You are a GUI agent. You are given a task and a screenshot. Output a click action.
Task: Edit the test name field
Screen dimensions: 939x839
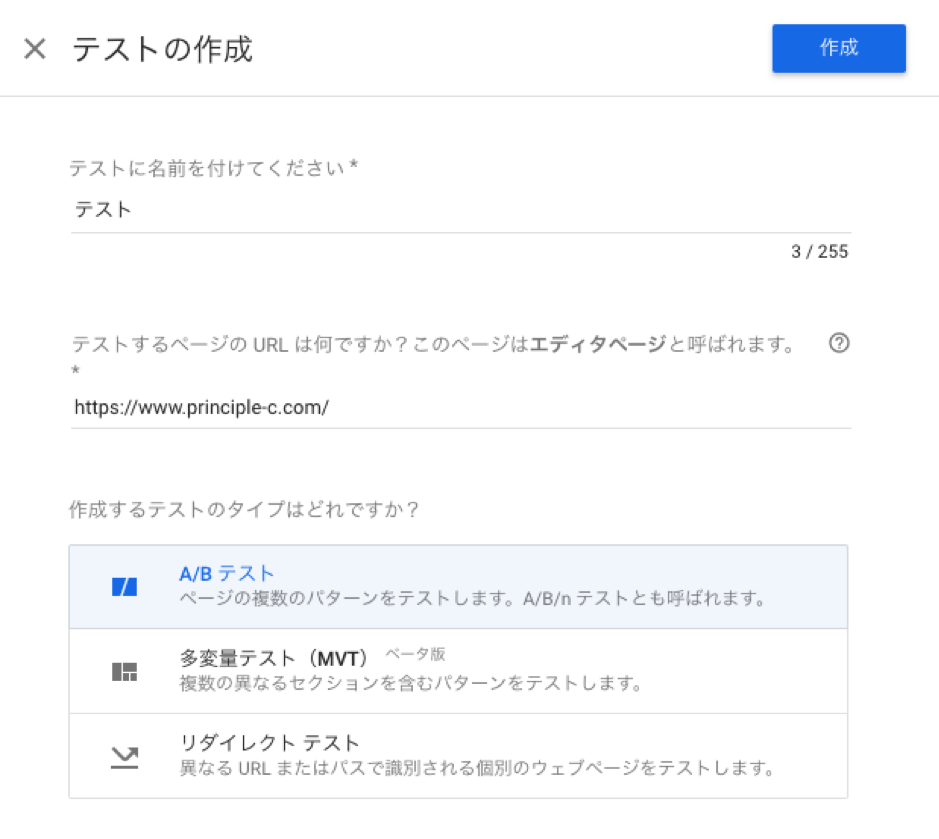point(460,210)
